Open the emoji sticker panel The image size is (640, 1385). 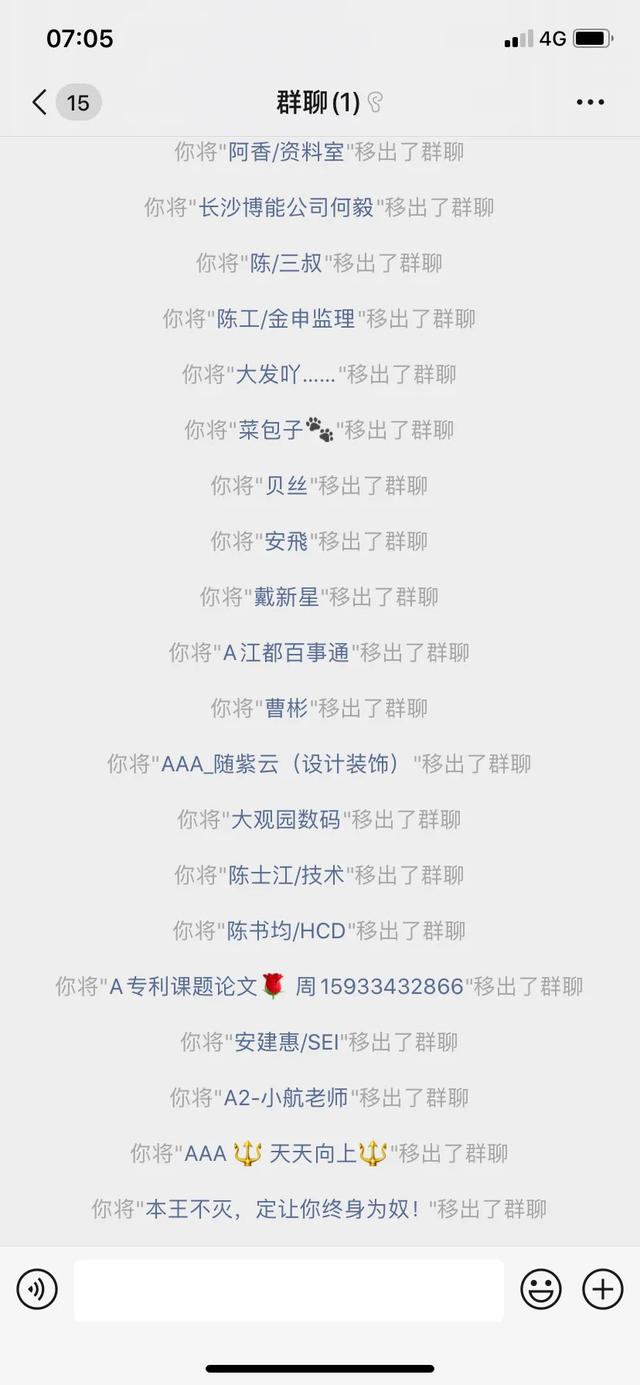(x=541, y=1290)
